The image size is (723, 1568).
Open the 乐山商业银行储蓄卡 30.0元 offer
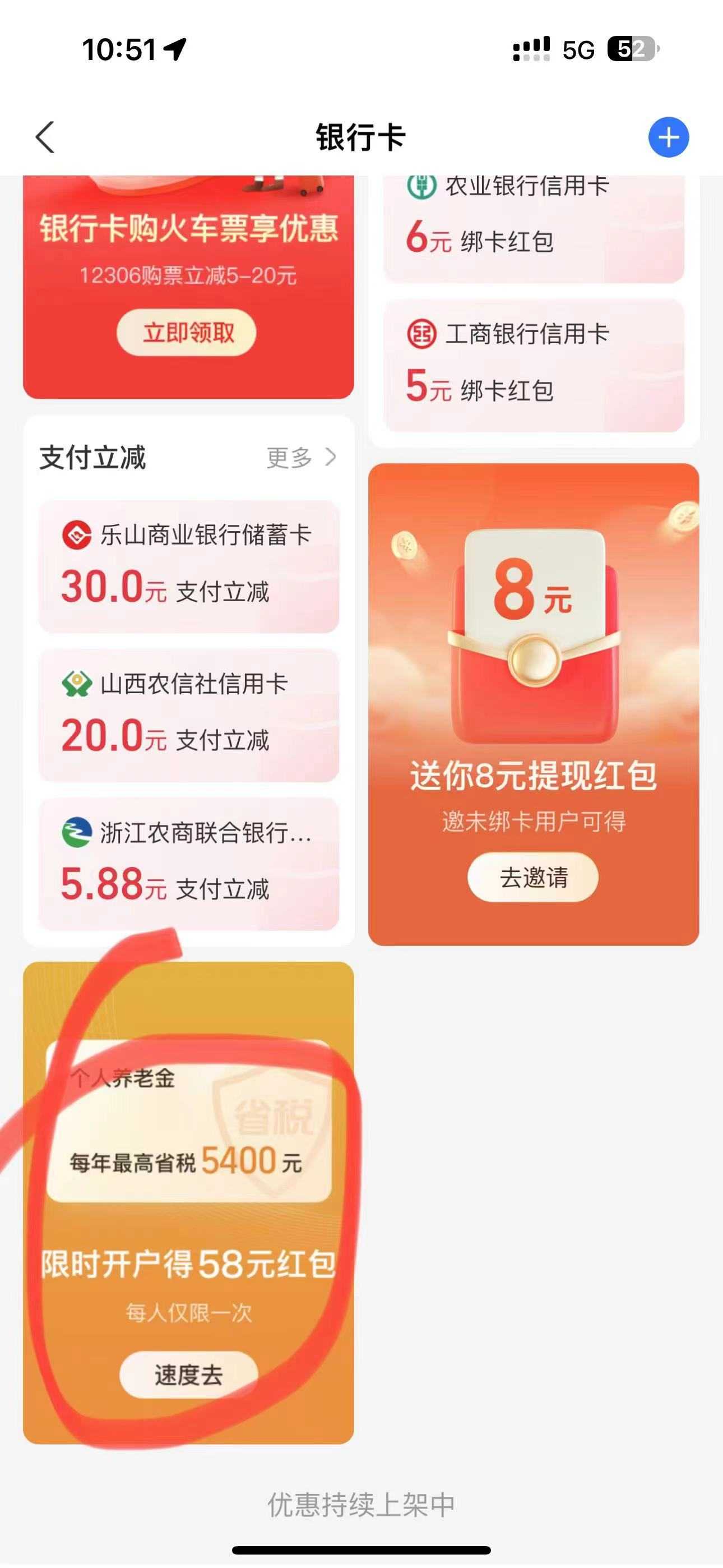(x=189, y=566)
